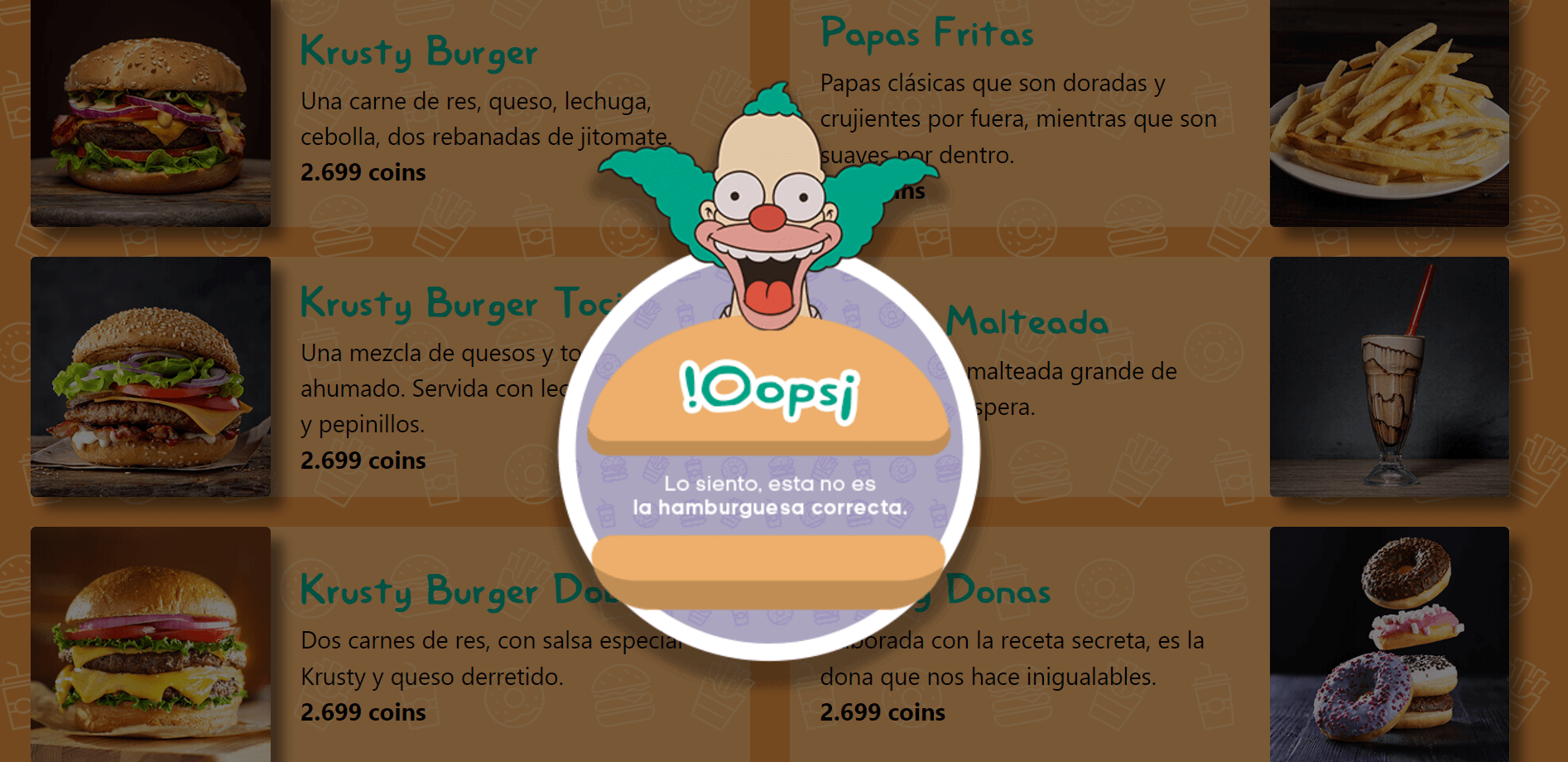Choose the Donas menu item
Image resolution: width=1568 pixels, height=762 pixels.
tap(998, 591)
